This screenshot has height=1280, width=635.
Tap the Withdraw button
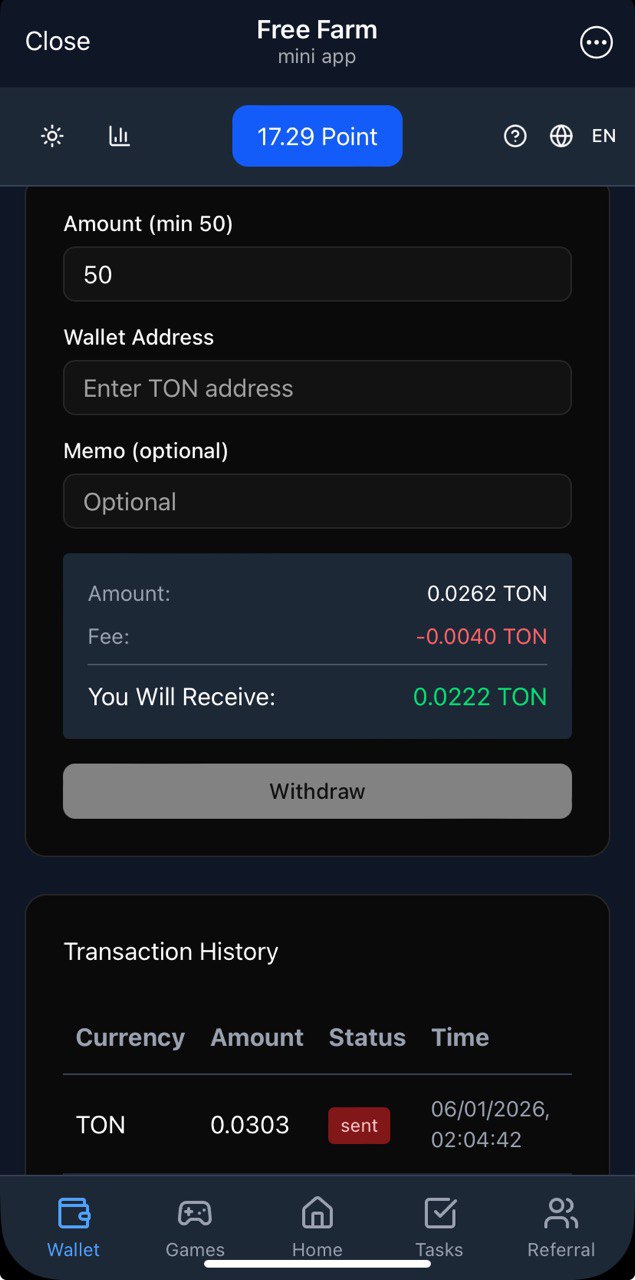pos(317,791)
